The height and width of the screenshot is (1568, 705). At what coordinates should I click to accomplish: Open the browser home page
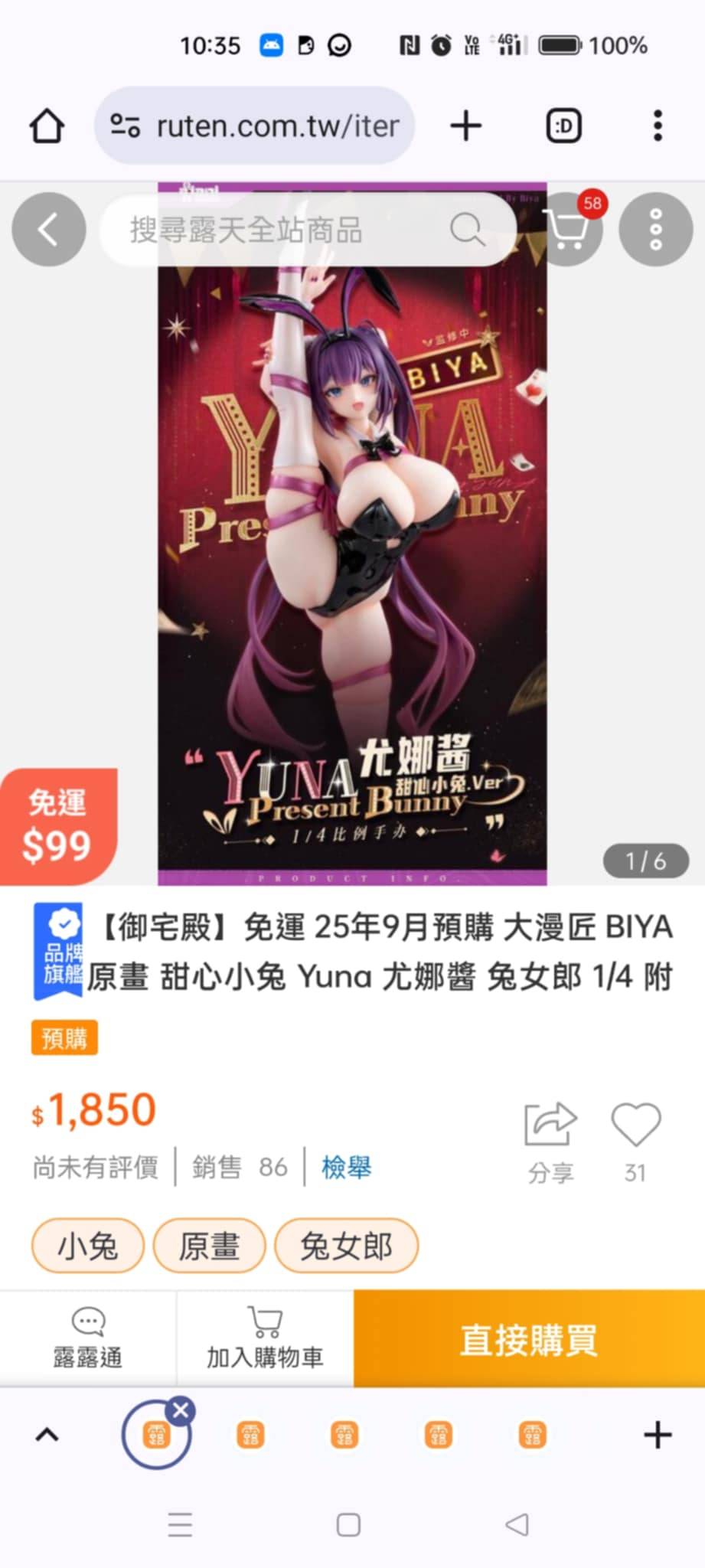point(47,126)
